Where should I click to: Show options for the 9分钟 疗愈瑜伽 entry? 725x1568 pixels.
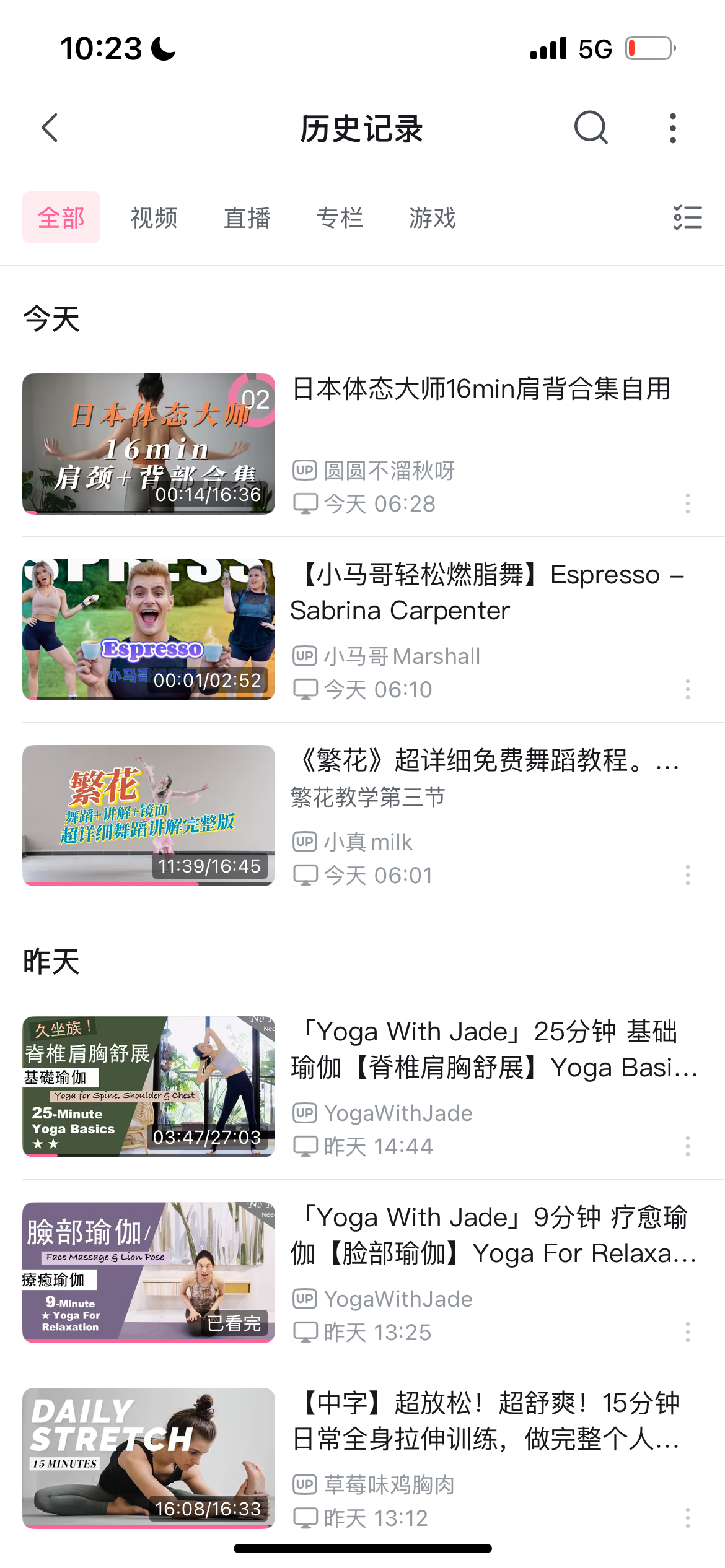(x=687, y=1332)
